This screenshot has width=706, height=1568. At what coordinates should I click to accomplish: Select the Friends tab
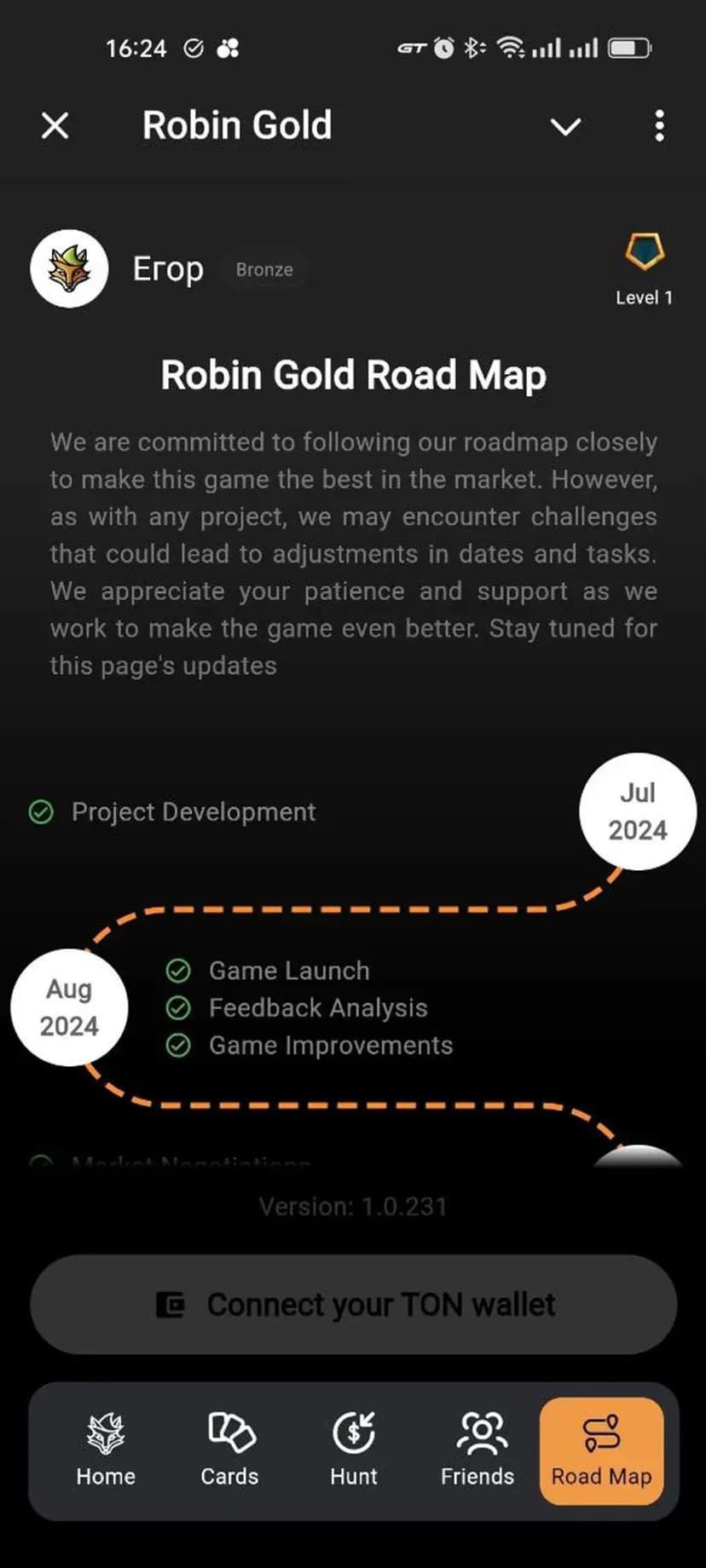tap(477, 1450)
